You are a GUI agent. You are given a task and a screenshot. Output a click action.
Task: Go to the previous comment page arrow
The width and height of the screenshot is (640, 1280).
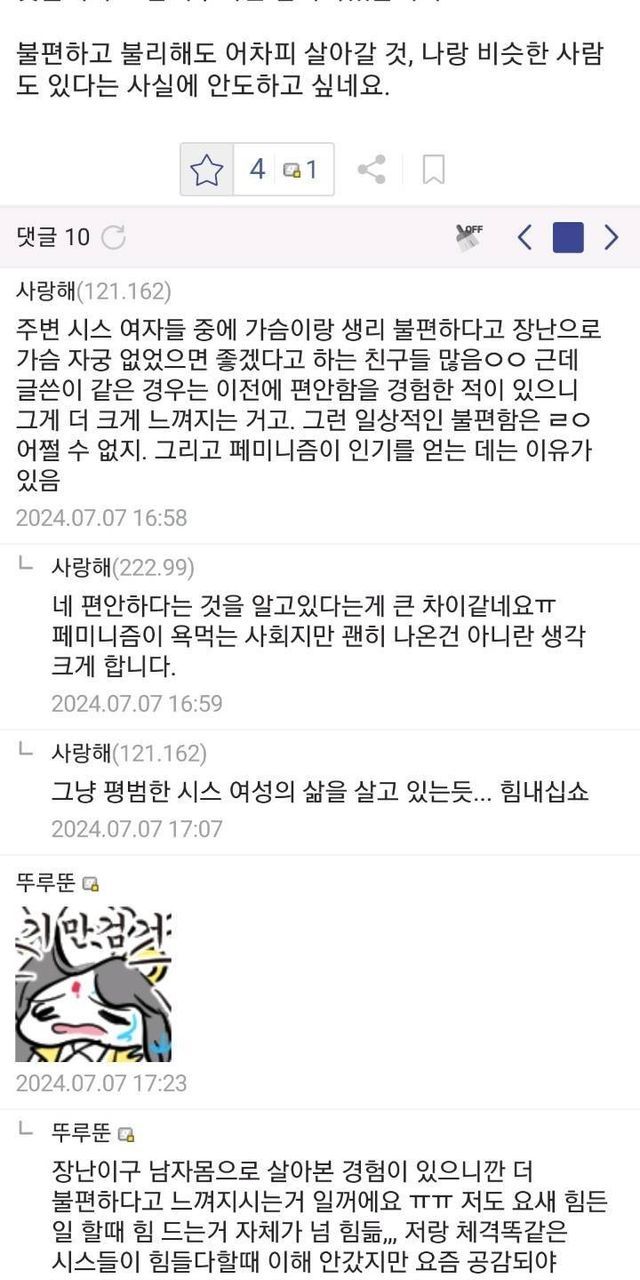tap(525, 237)
